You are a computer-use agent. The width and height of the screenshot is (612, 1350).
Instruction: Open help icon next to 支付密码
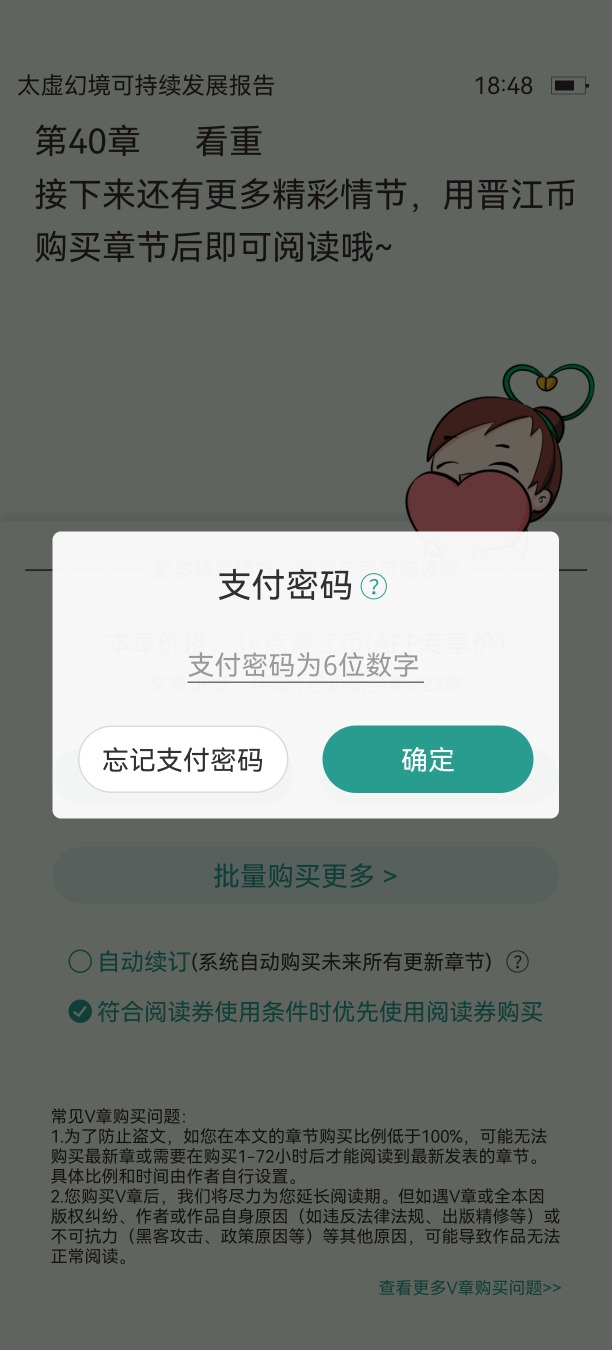point(373,587)
